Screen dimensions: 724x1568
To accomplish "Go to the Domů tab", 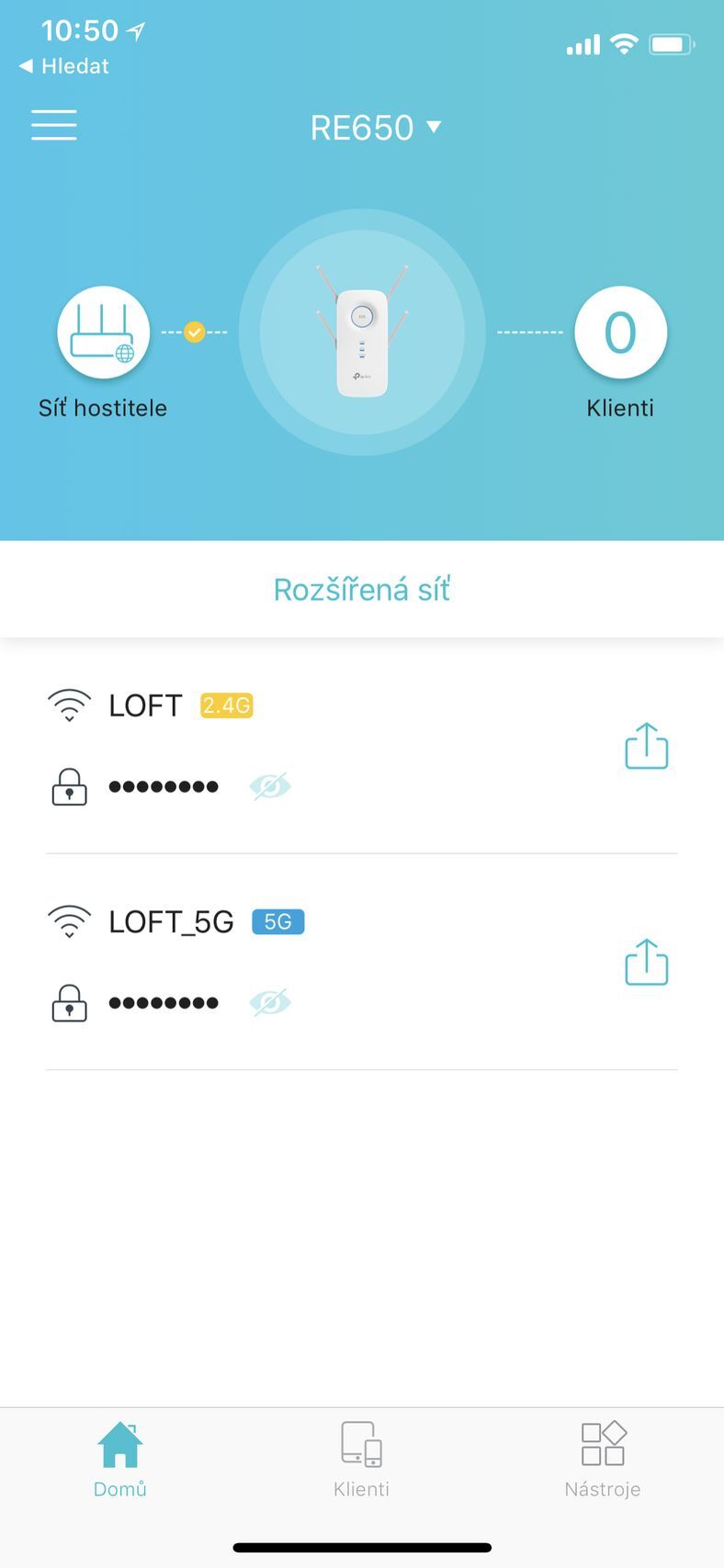I will click(120, 1459).
